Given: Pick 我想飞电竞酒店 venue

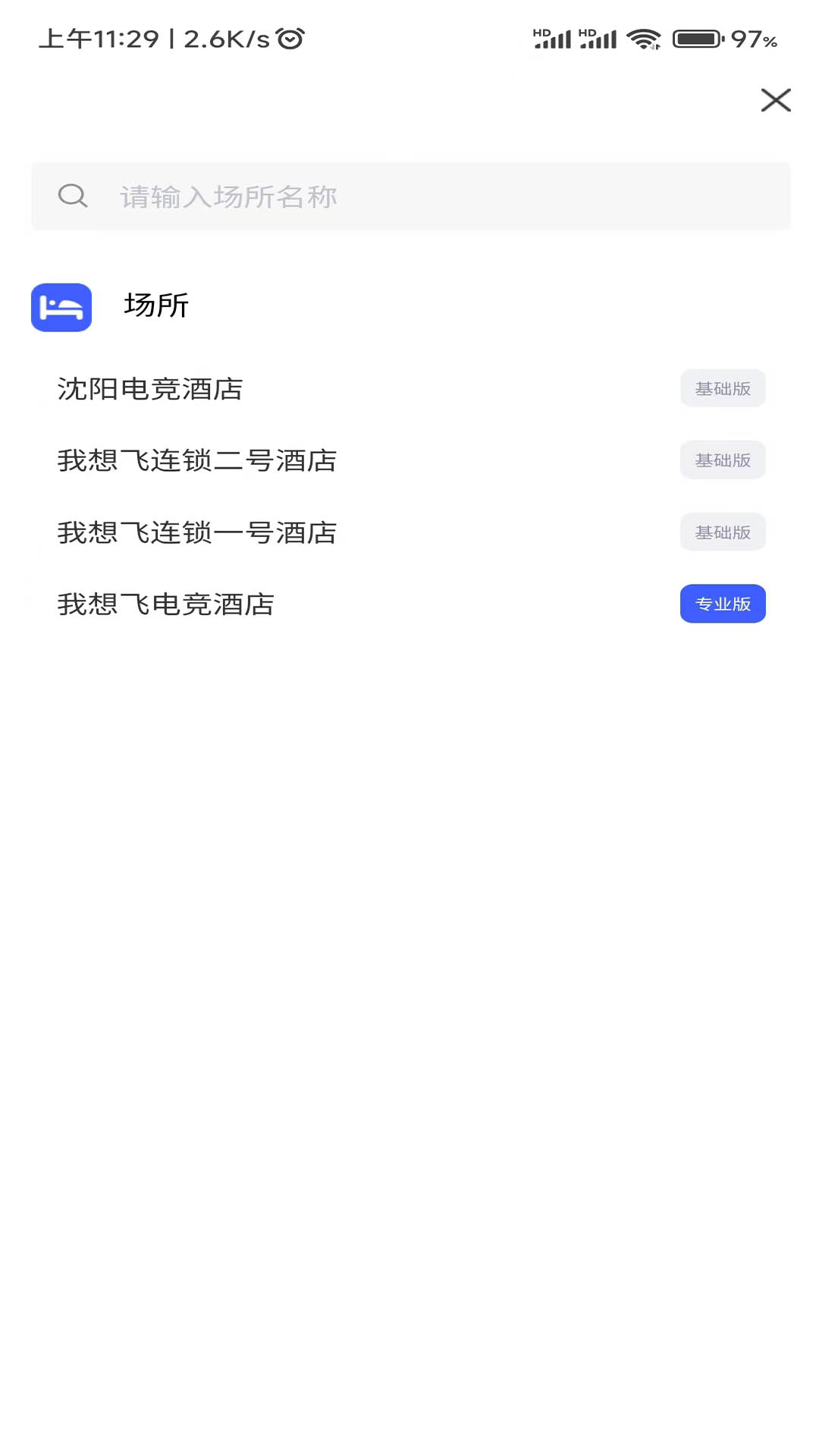Looking at the screenshot, I should (x=166, y=604).
